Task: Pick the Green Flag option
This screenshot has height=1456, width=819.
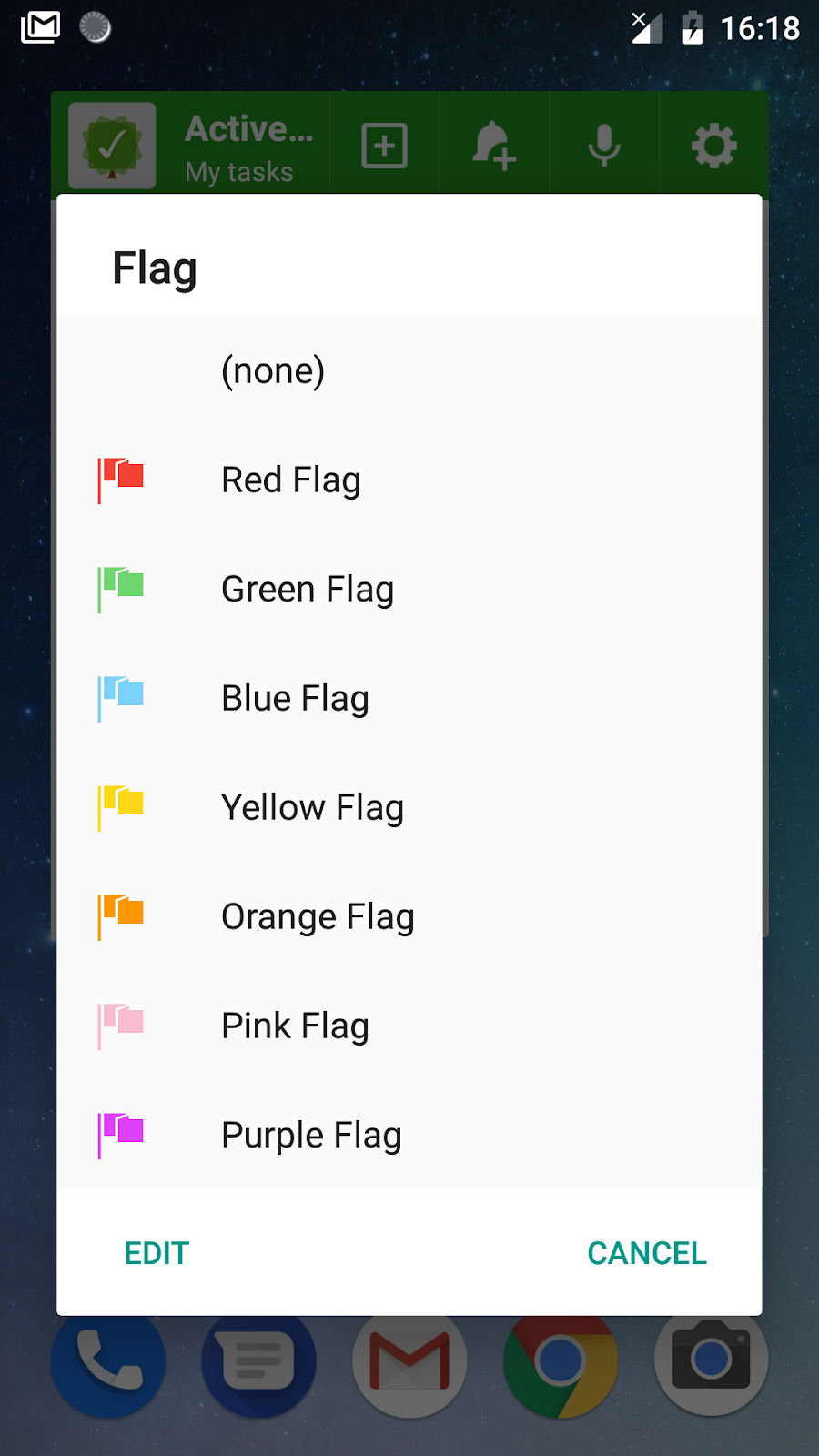Action: [x=308, y=590]
